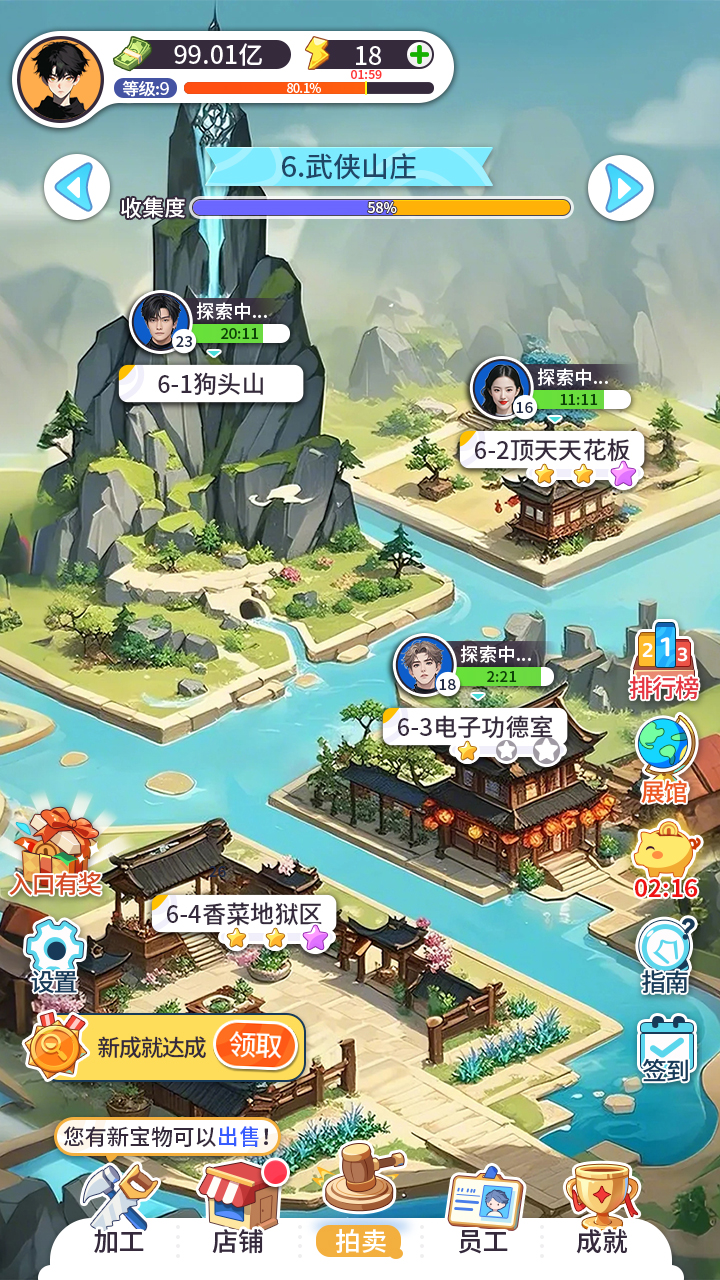This screenshot has height=1280, width=720.
Task: Tap the 收集度 58% progress bar
Action: tap(378, 208)
